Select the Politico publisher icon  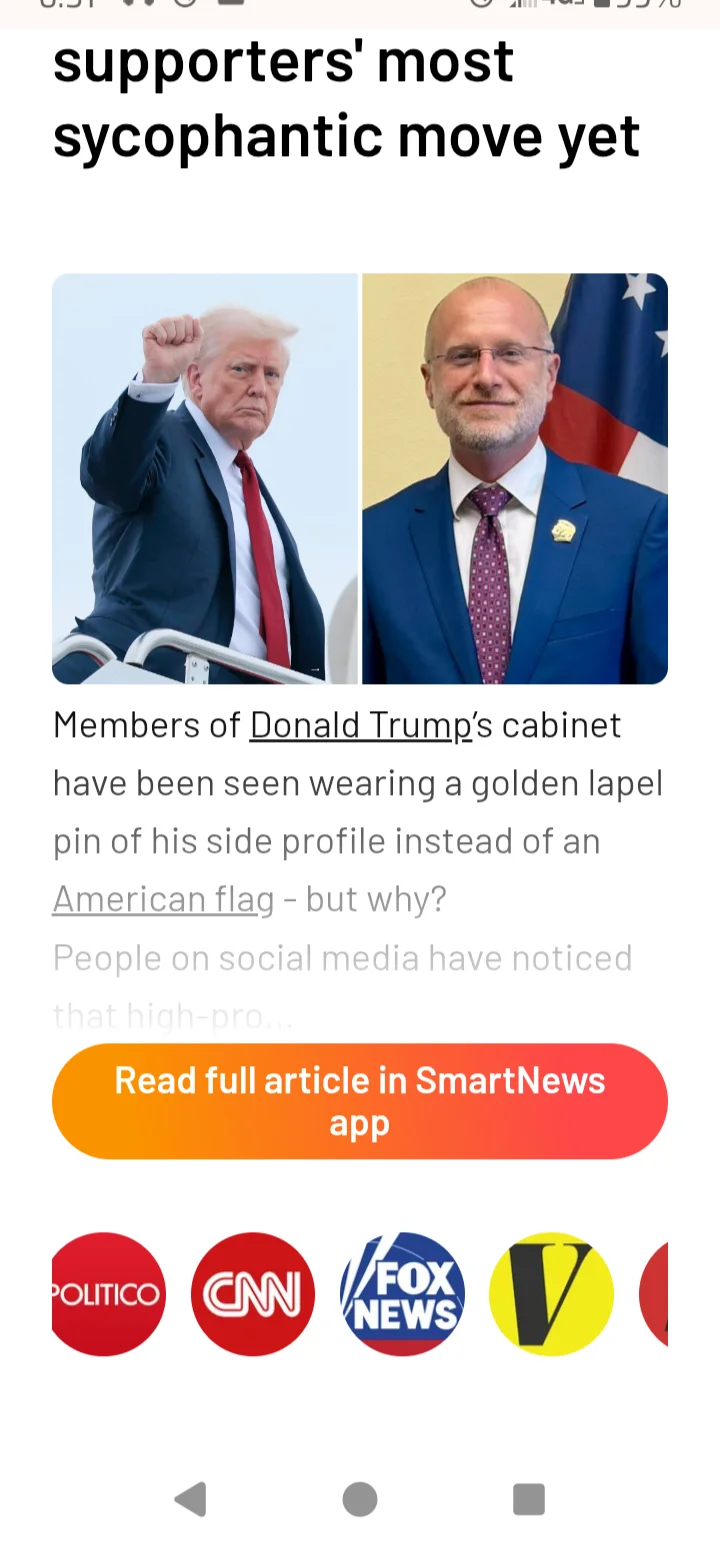coord(108,1294)
